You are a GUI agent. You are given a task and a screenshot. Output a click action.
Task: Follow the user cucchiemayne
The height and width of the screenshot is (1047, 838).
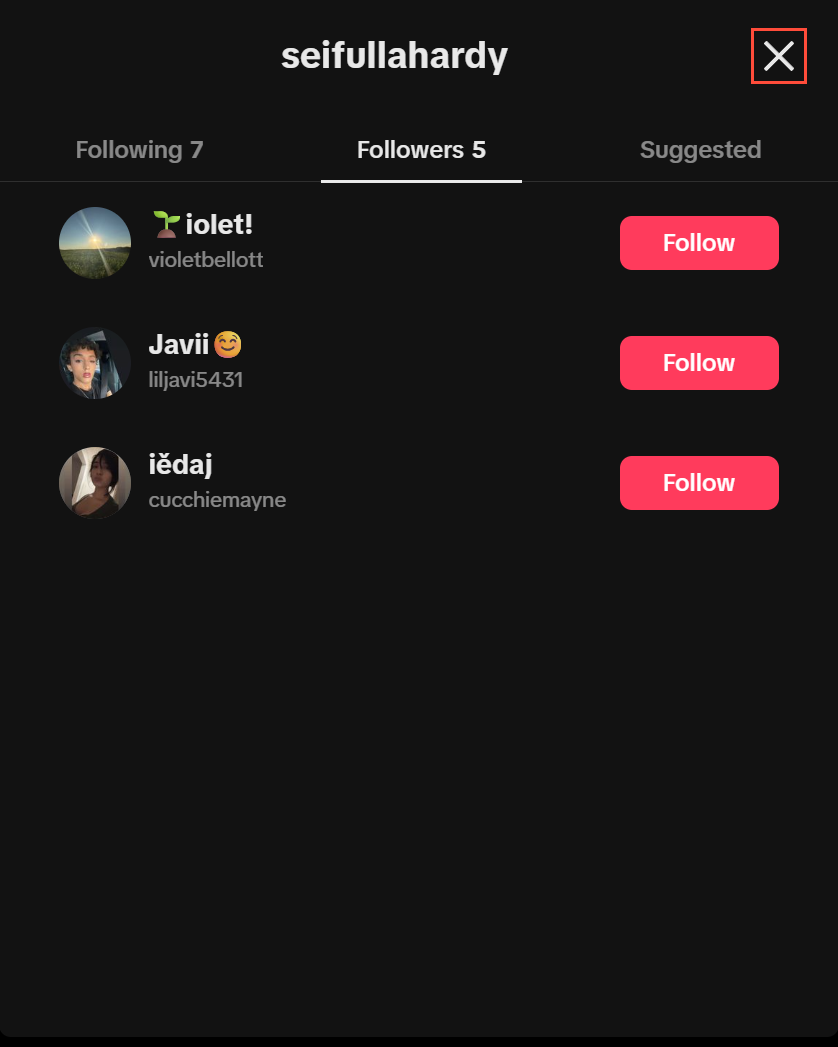pos(699,483)
